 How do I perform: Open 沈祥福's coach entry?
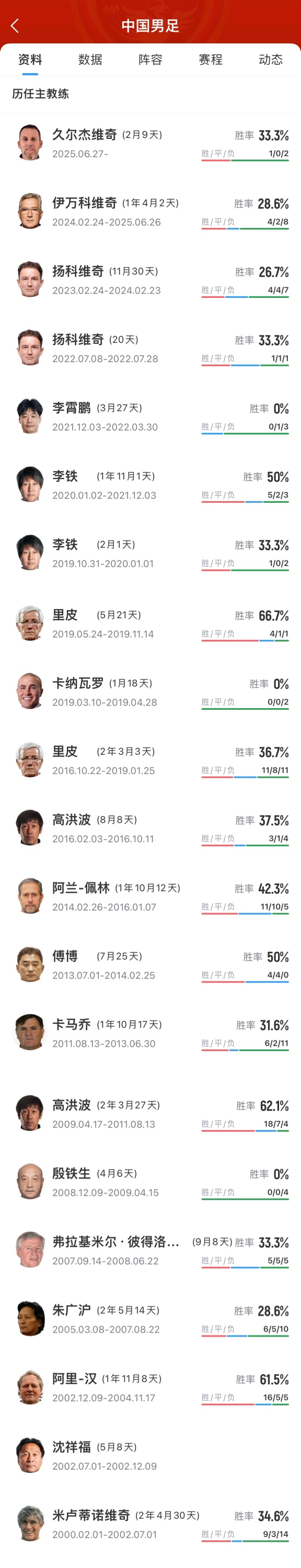pyautogui.click(x=150, y=1454)
